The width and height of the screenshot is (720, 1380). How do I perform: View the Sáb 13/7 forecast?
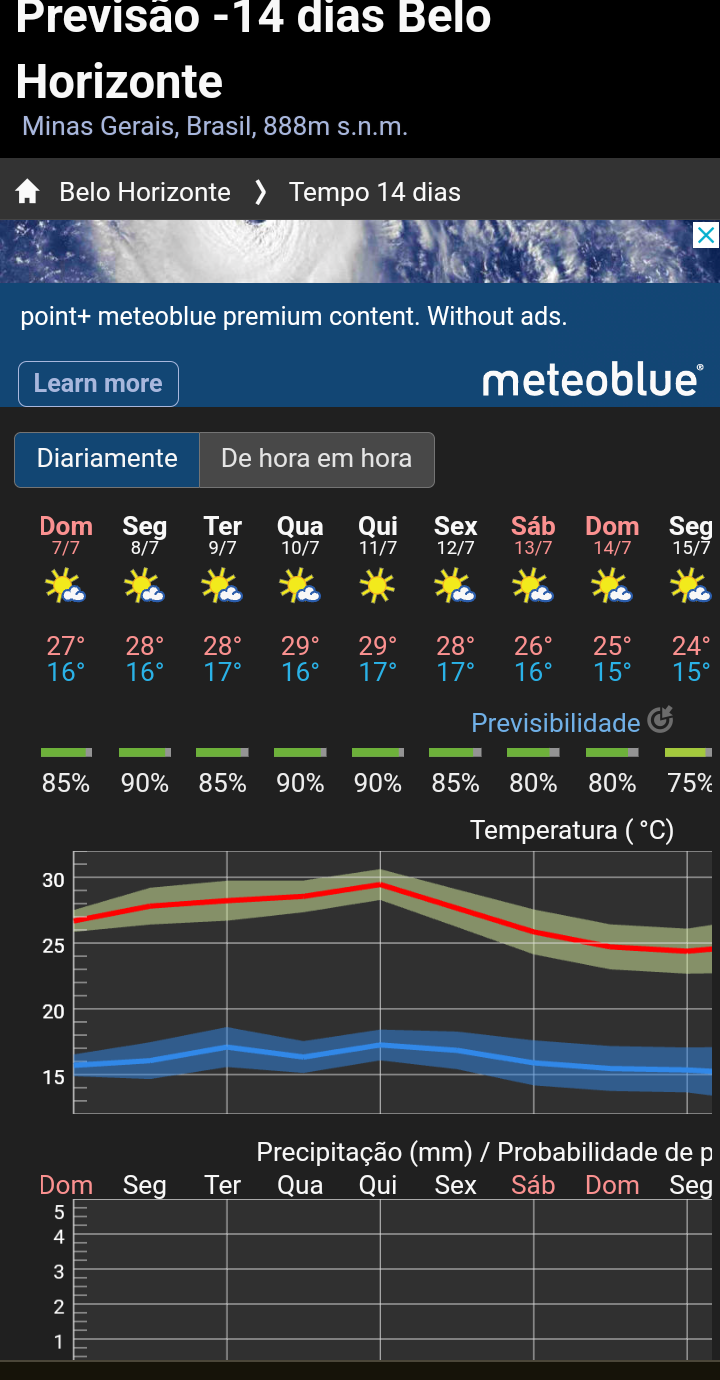click(x=533, y=600)
